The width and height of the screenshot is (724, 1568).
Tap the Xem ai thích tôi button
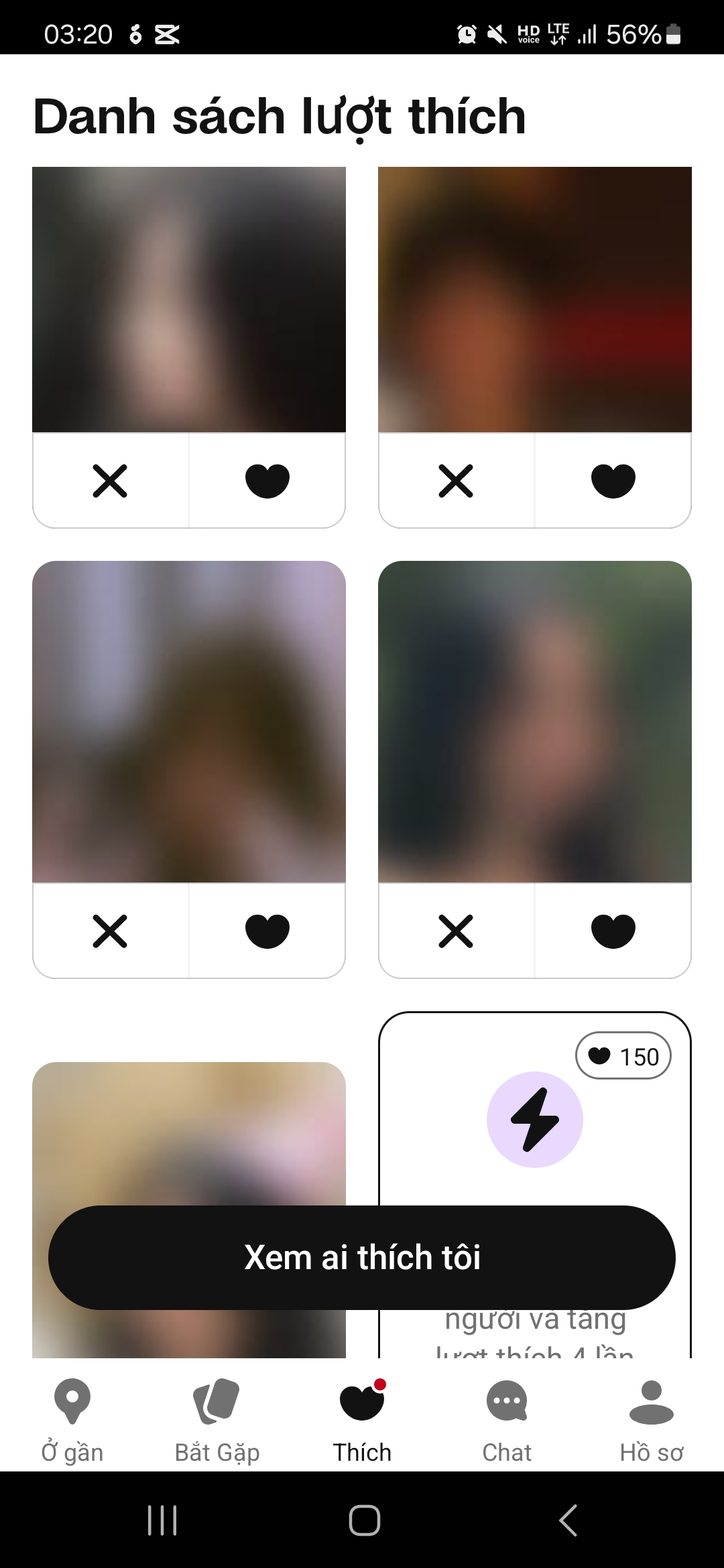tap(361, 1257)
